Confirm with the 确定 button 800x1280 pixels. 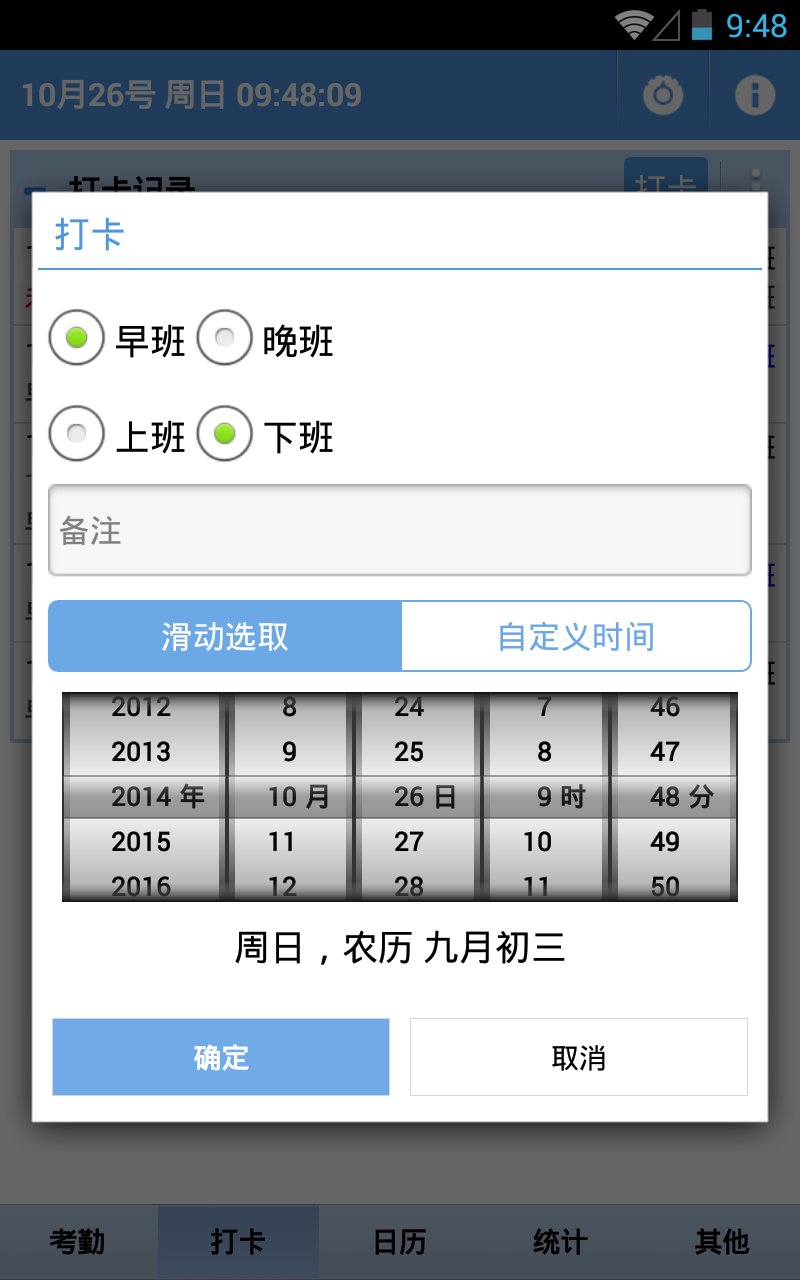point(221,1057)
